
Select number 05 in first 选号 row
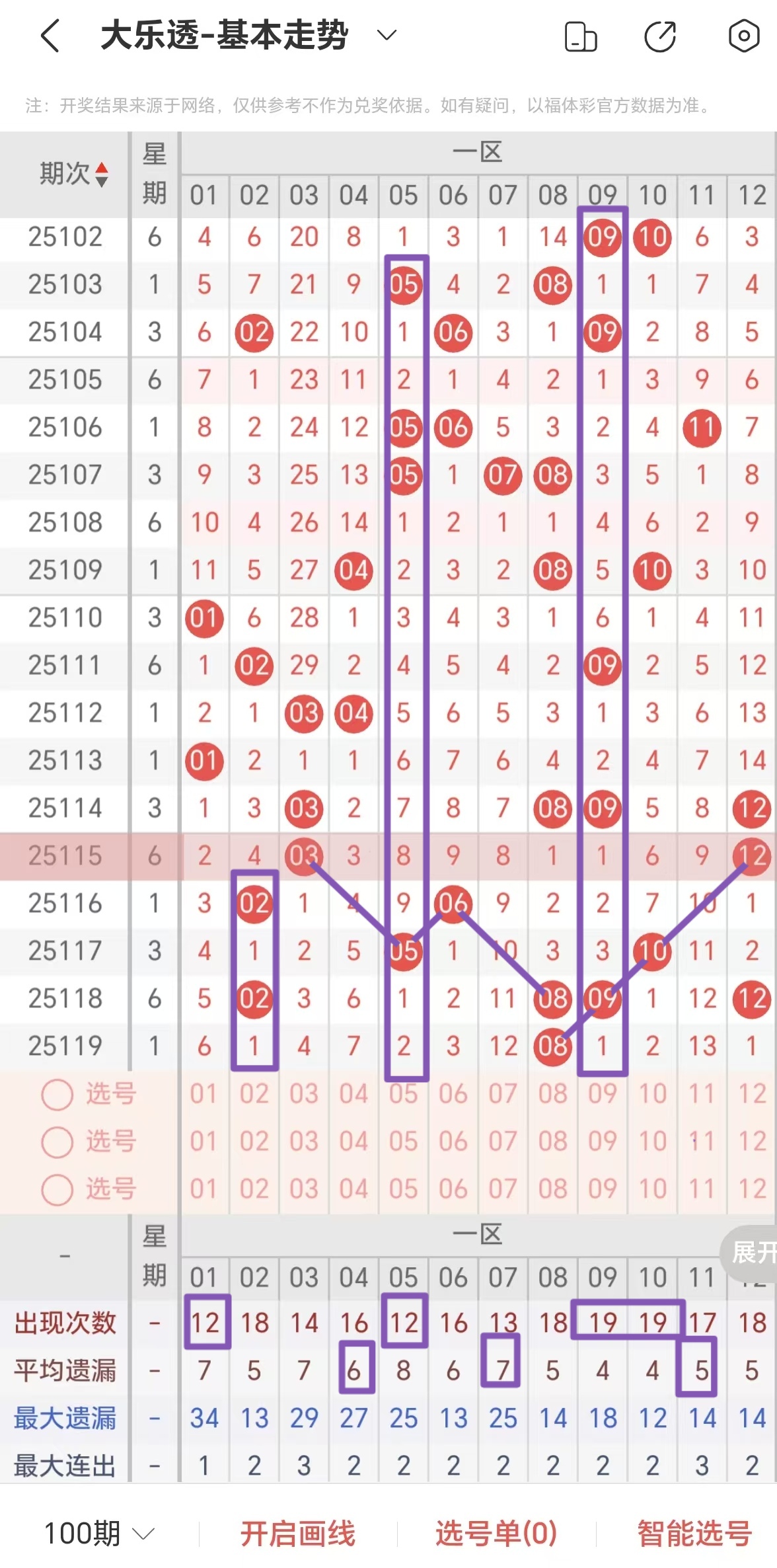tap(403, 1095)
